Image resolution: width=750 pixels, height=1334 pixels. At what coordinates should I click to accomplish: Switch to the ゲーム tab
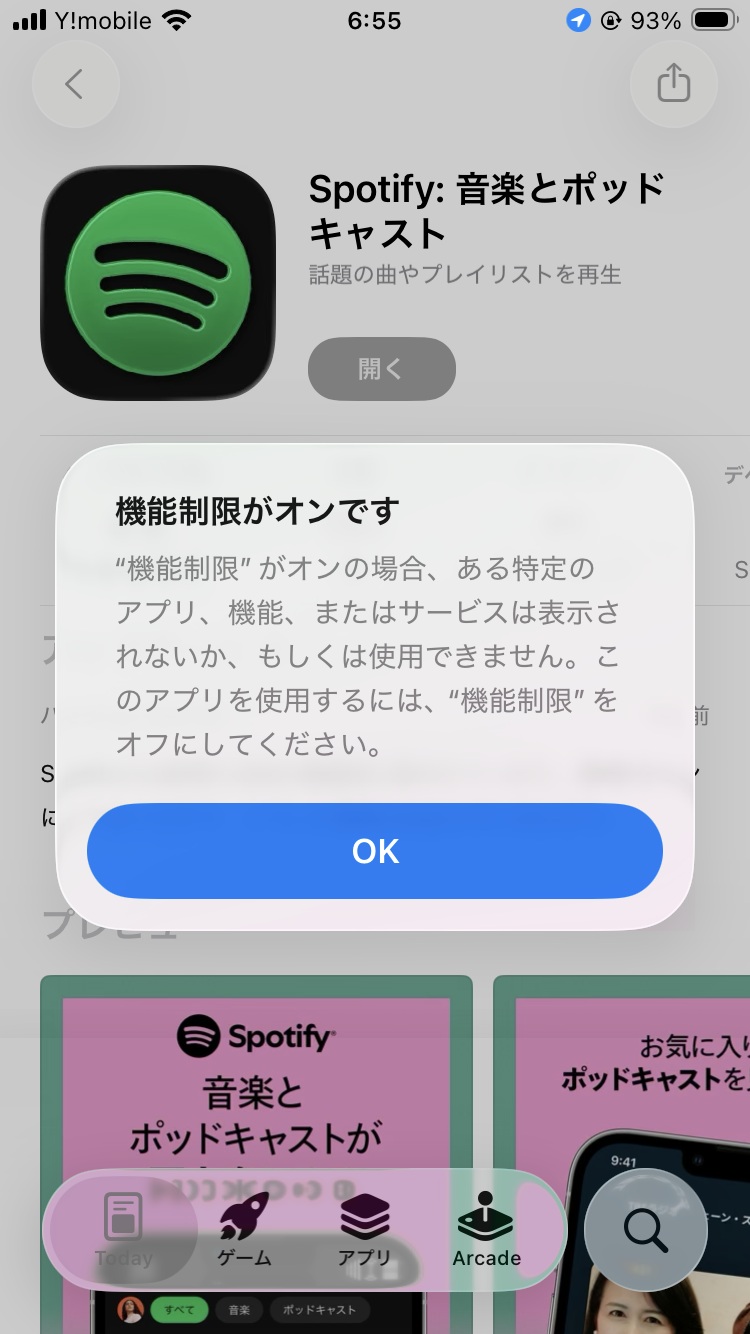click(244, 1230)
